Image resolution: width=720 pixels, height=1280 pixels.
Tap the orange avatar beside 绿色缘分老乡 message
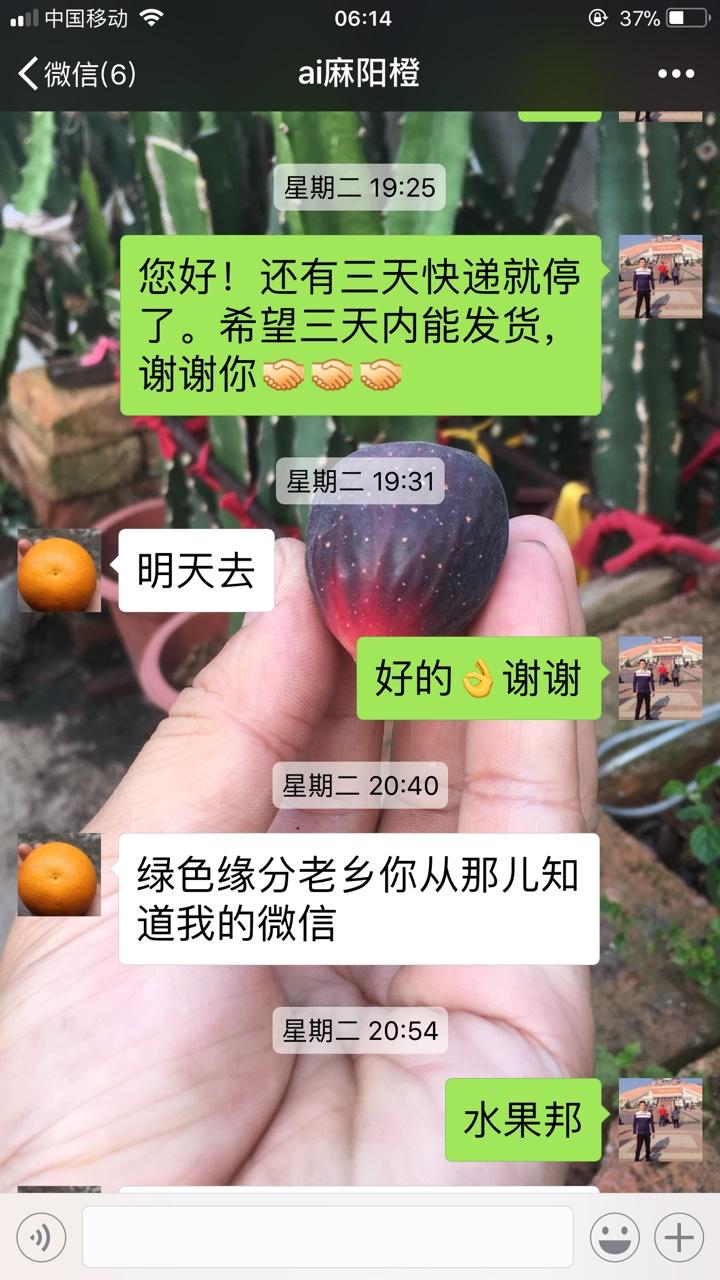click(59, 875)
